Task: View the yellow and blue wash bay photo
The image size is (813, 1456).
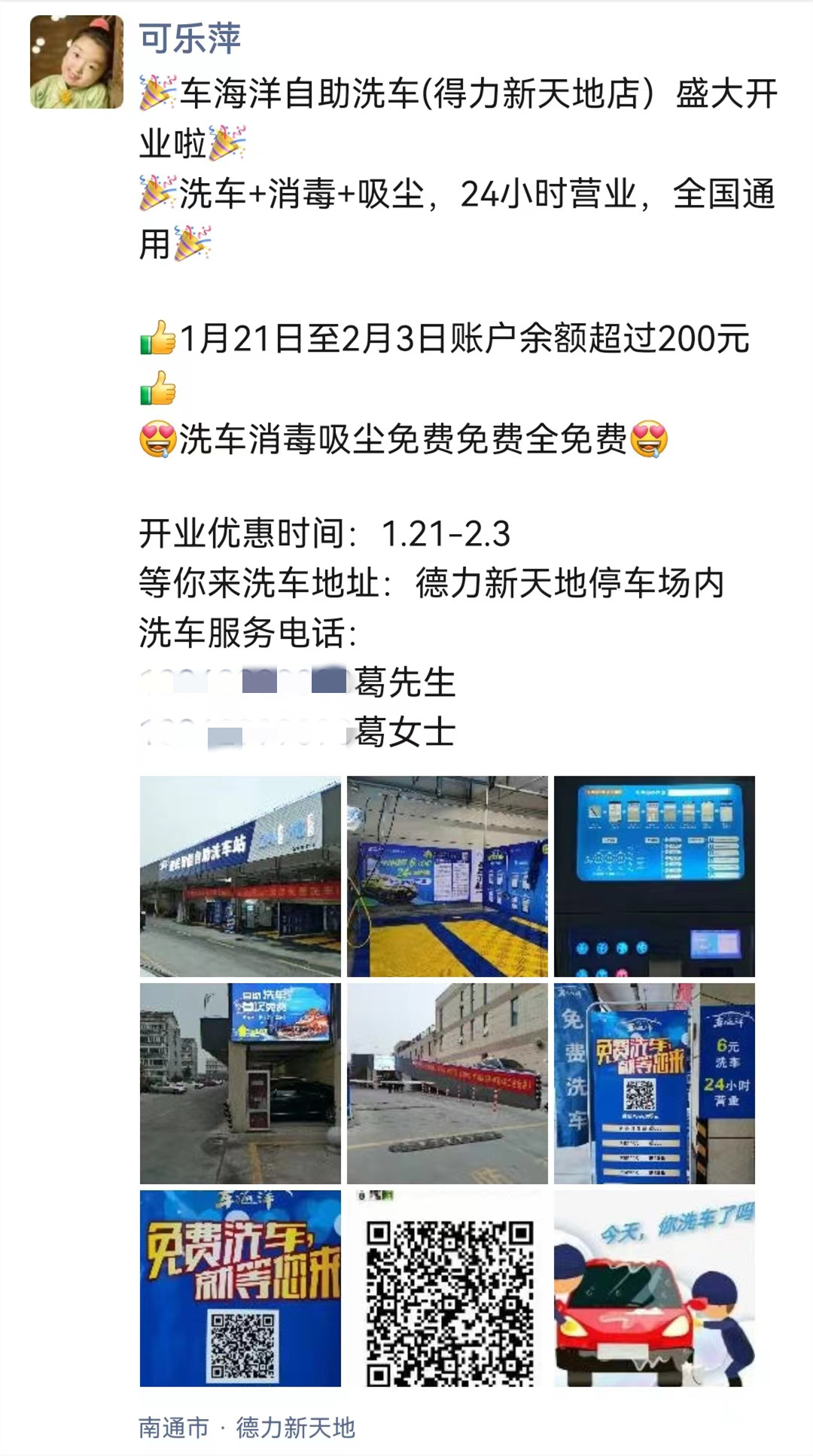Action: (x=447, y=876)
